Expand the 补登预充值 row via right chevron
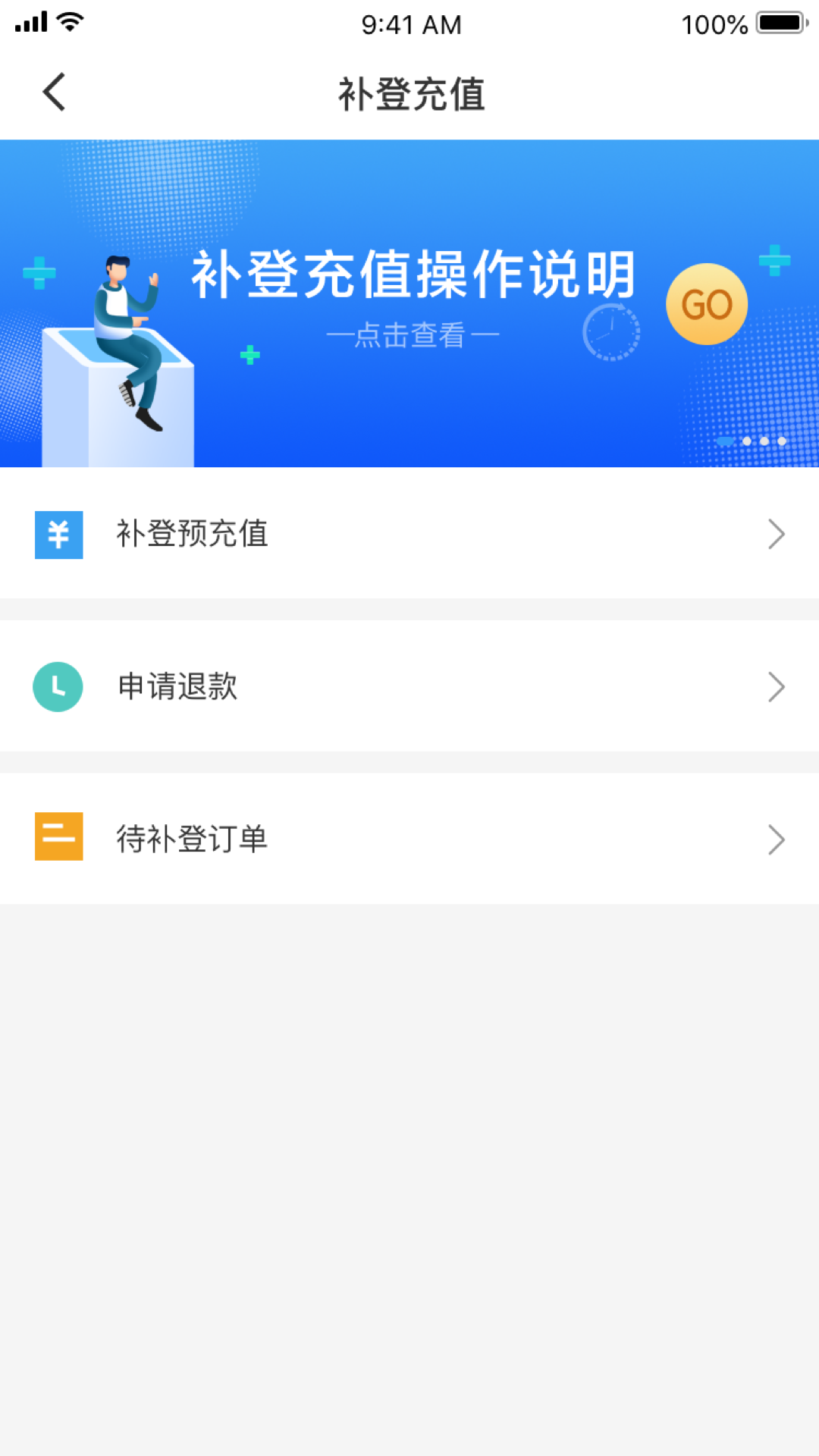Screen dimensions: 819x1456 (x=776, y=534)
